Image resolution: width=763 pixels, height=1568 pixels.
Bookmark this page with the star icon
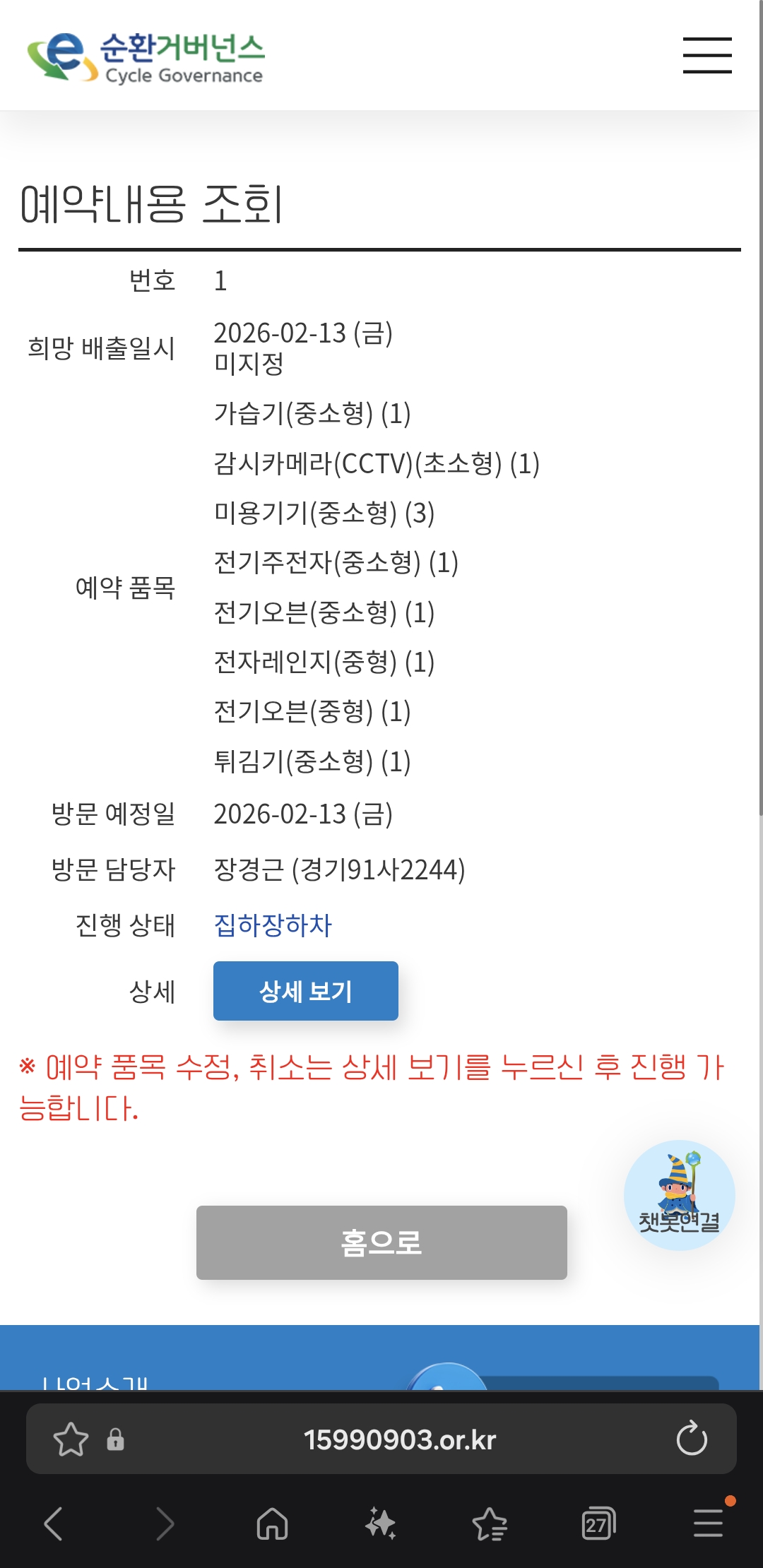[x=71, y=1439]
